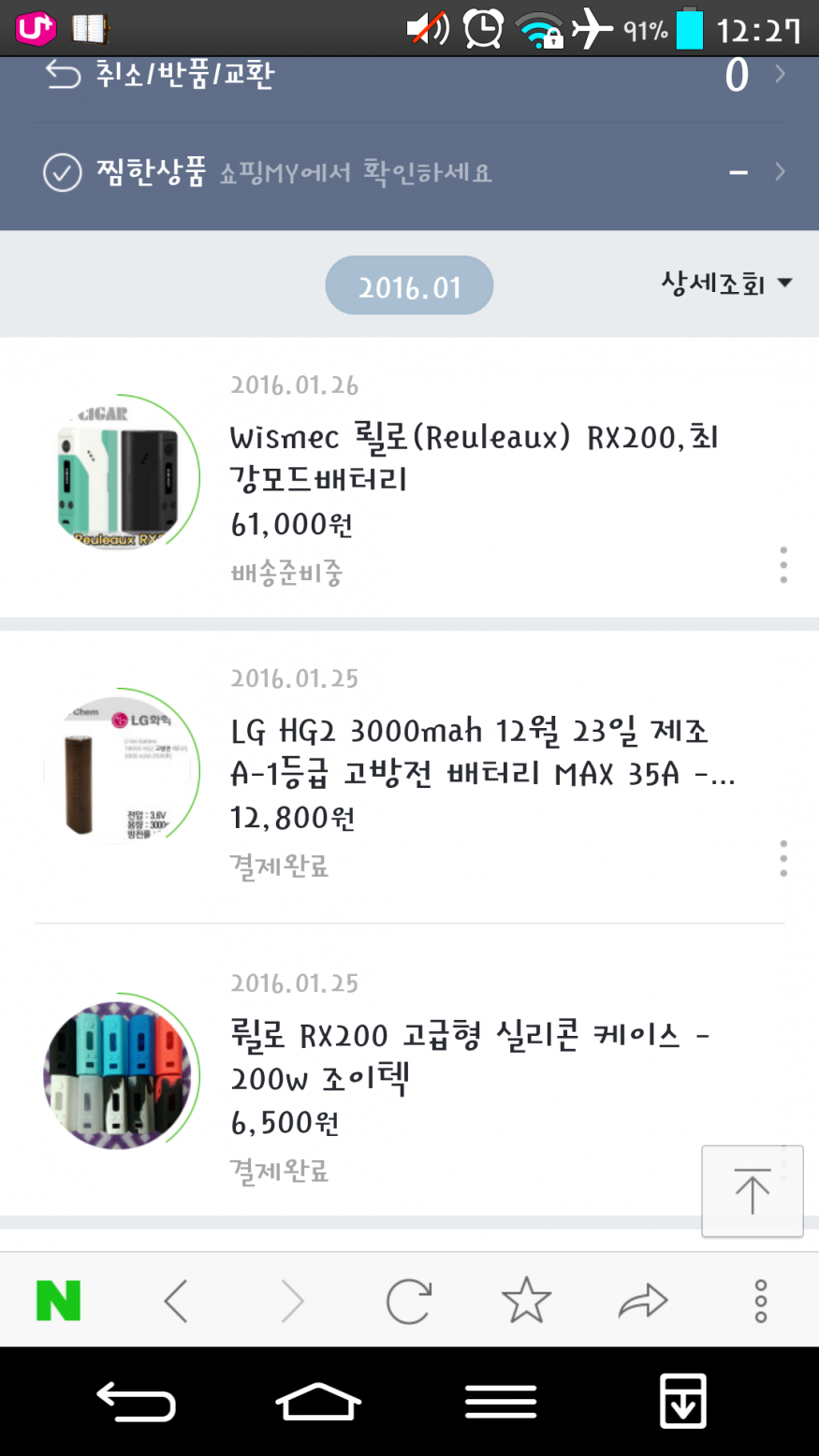Open more options for Wismec 릴로 order
Screen dimensions: 819x1456
pyautogui.click(x=783, y=565)
